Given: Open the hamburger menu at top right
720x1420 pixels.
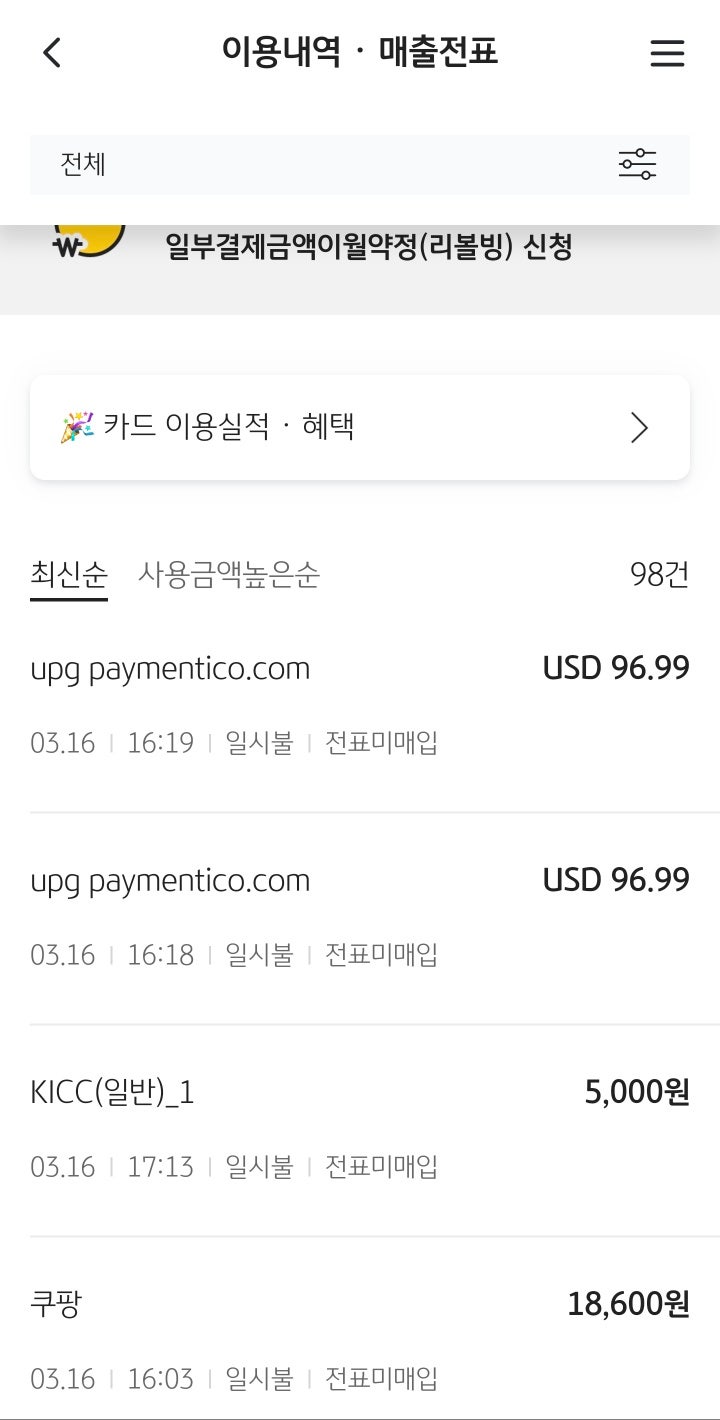Looking at the screenshot, I should (x=667, y=54).
